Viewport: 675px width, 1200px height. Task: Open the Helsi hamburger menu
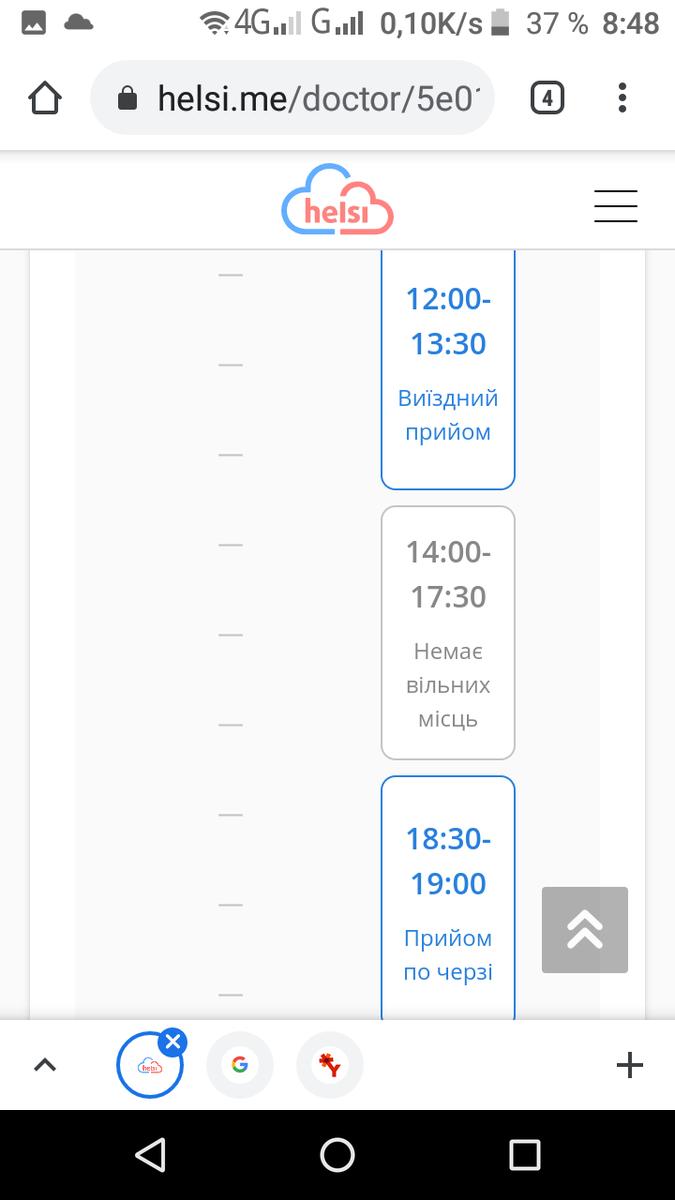tap(615, 205)
